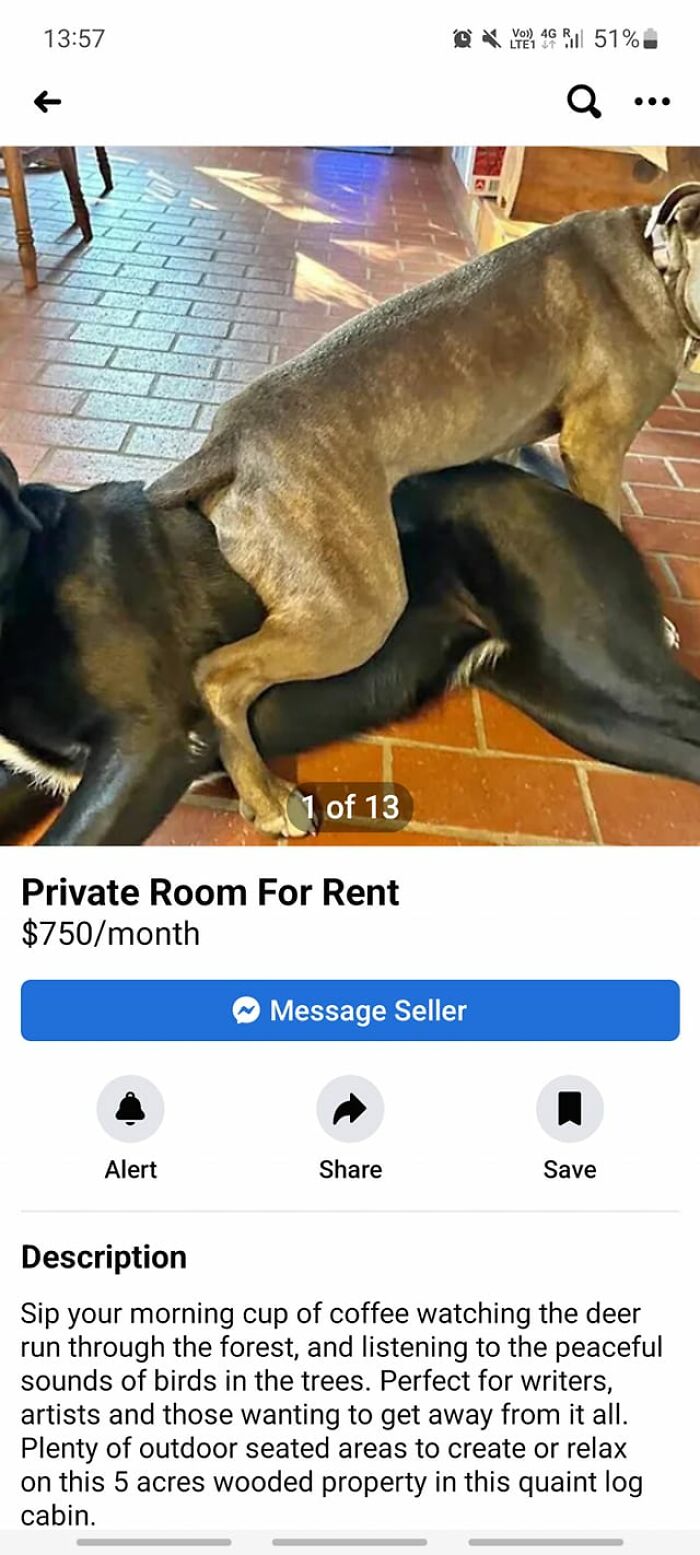Set an alert for this listing

[x=130, y=1109]
